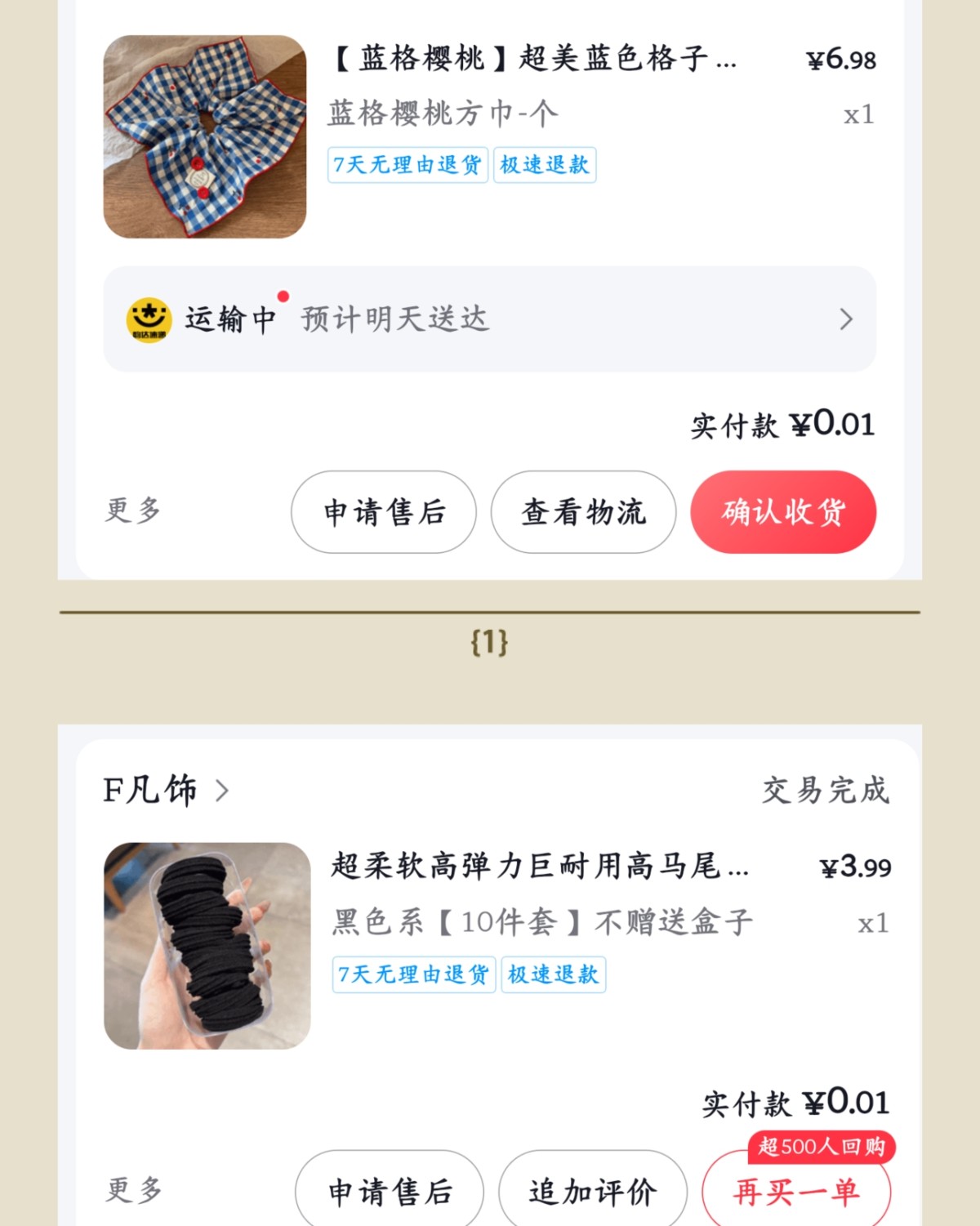Click 申请售后 for the hair tie order
This screenshot has width=980, height=1226.
[390, 1190]
